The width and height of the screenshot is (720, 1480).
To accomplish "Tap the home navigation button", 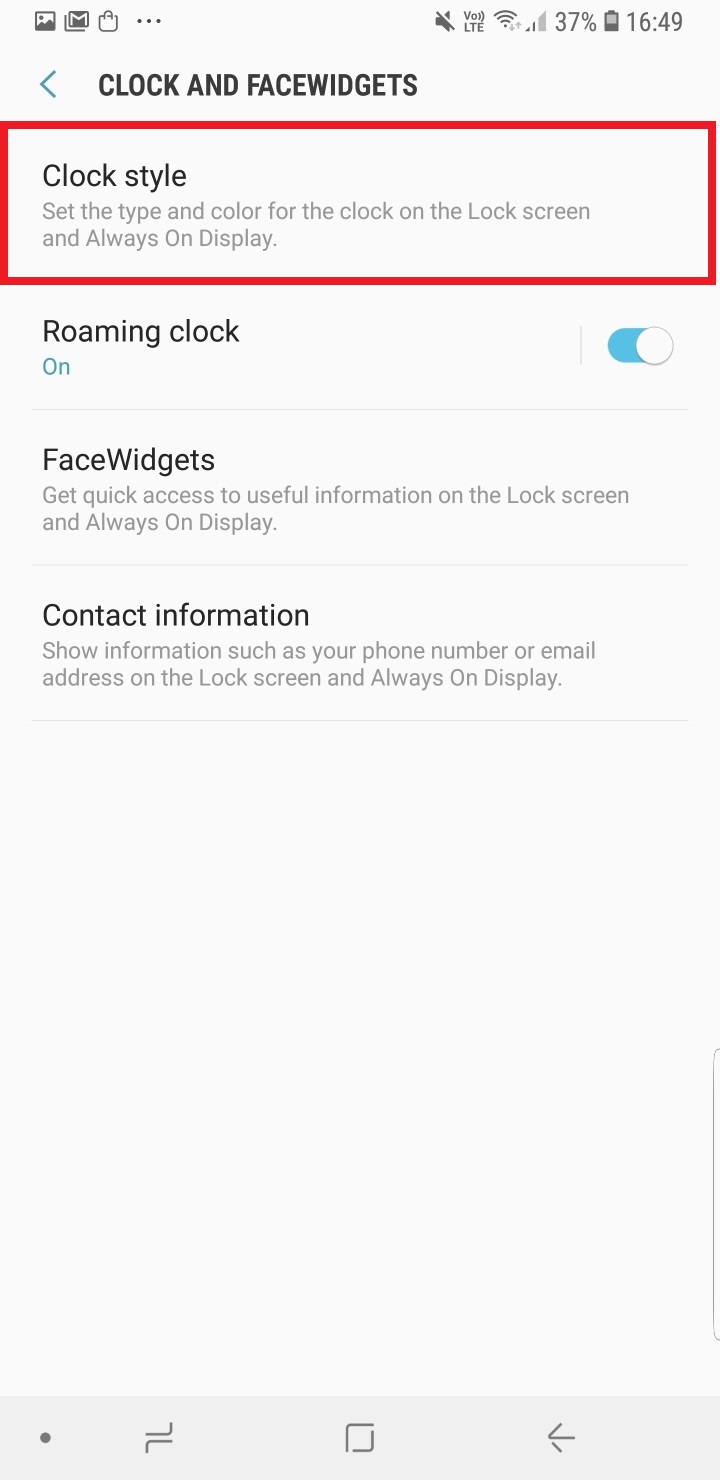I will coord(359,1438).
